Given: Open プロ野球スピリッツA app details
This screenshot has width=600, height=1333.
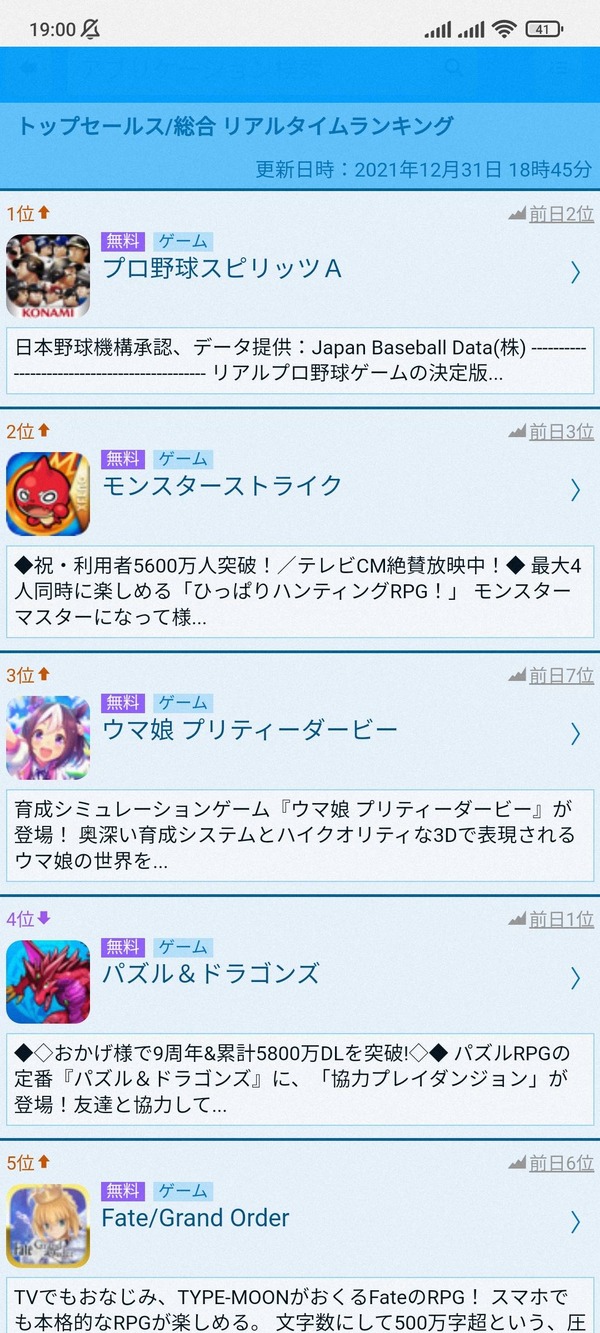Looking at the screenshot, I should (x=222, y=269).
